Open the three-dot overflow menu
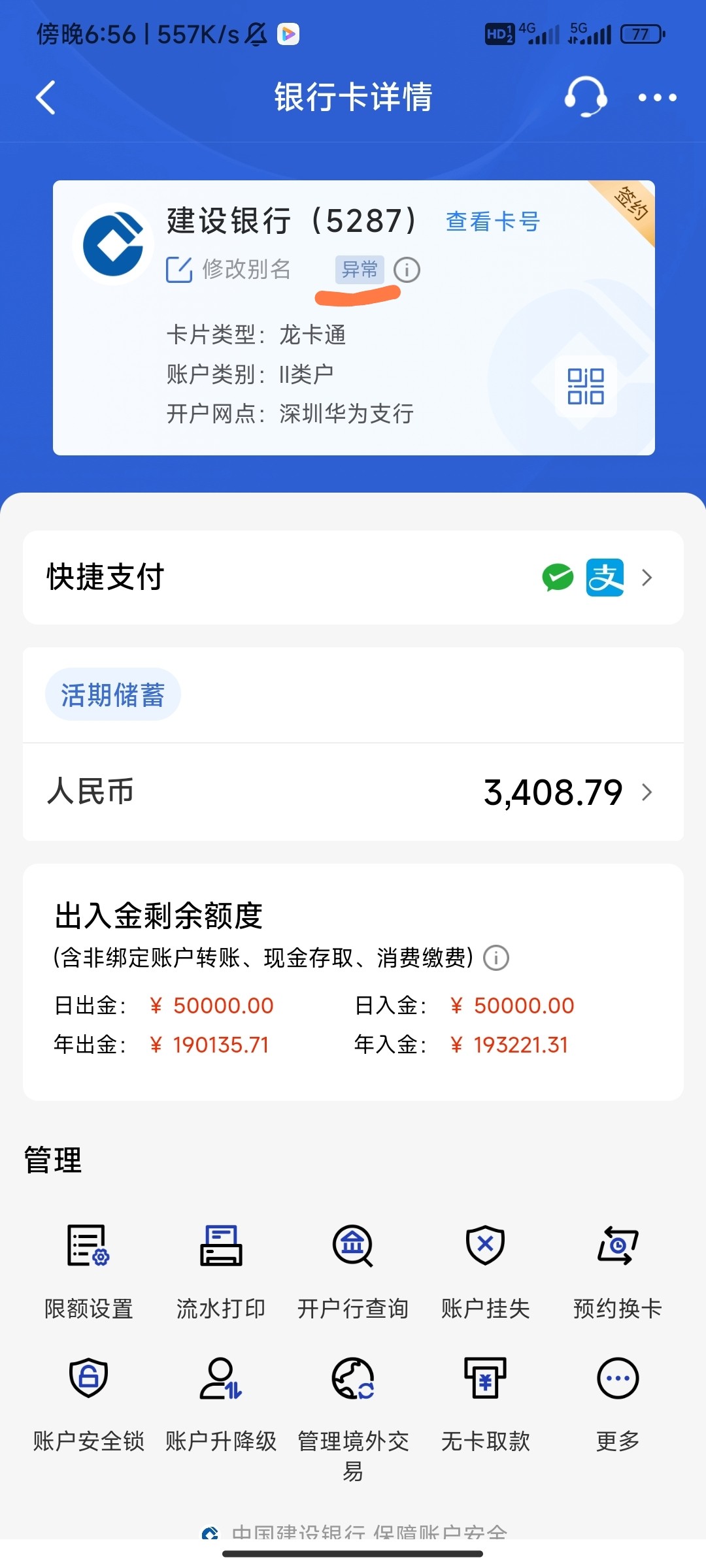 point(657,98)
